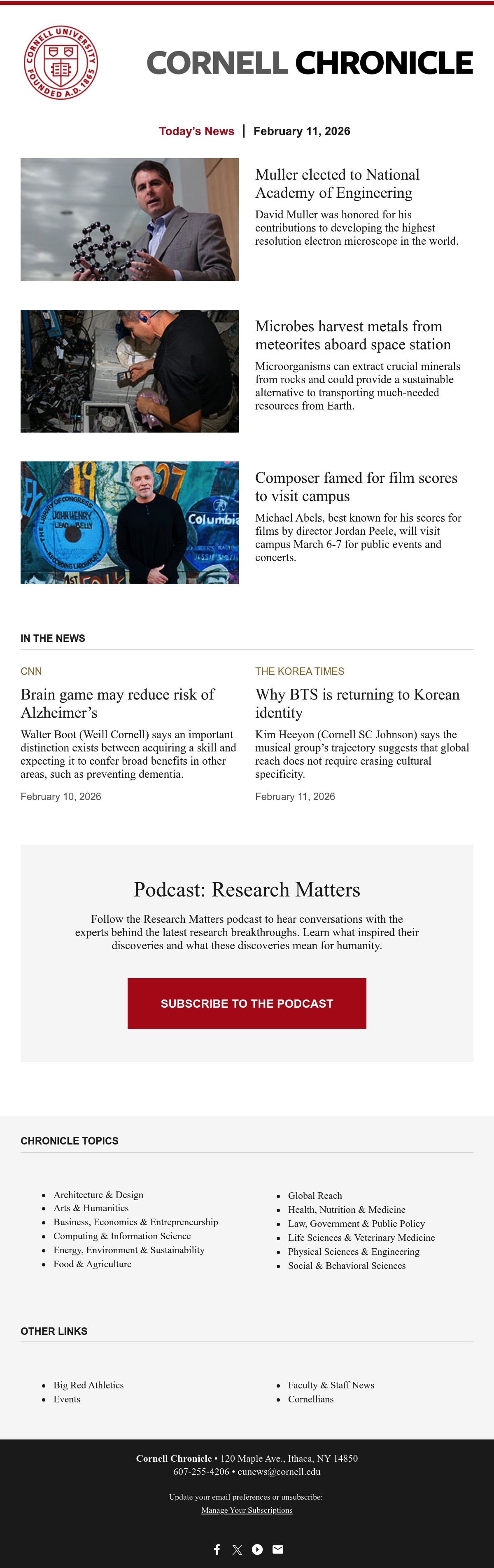Open the Brain game Alzheimer's CNN story
Image resolution: width=494 pixels, height=1568 pixels.
coord(117,703)
